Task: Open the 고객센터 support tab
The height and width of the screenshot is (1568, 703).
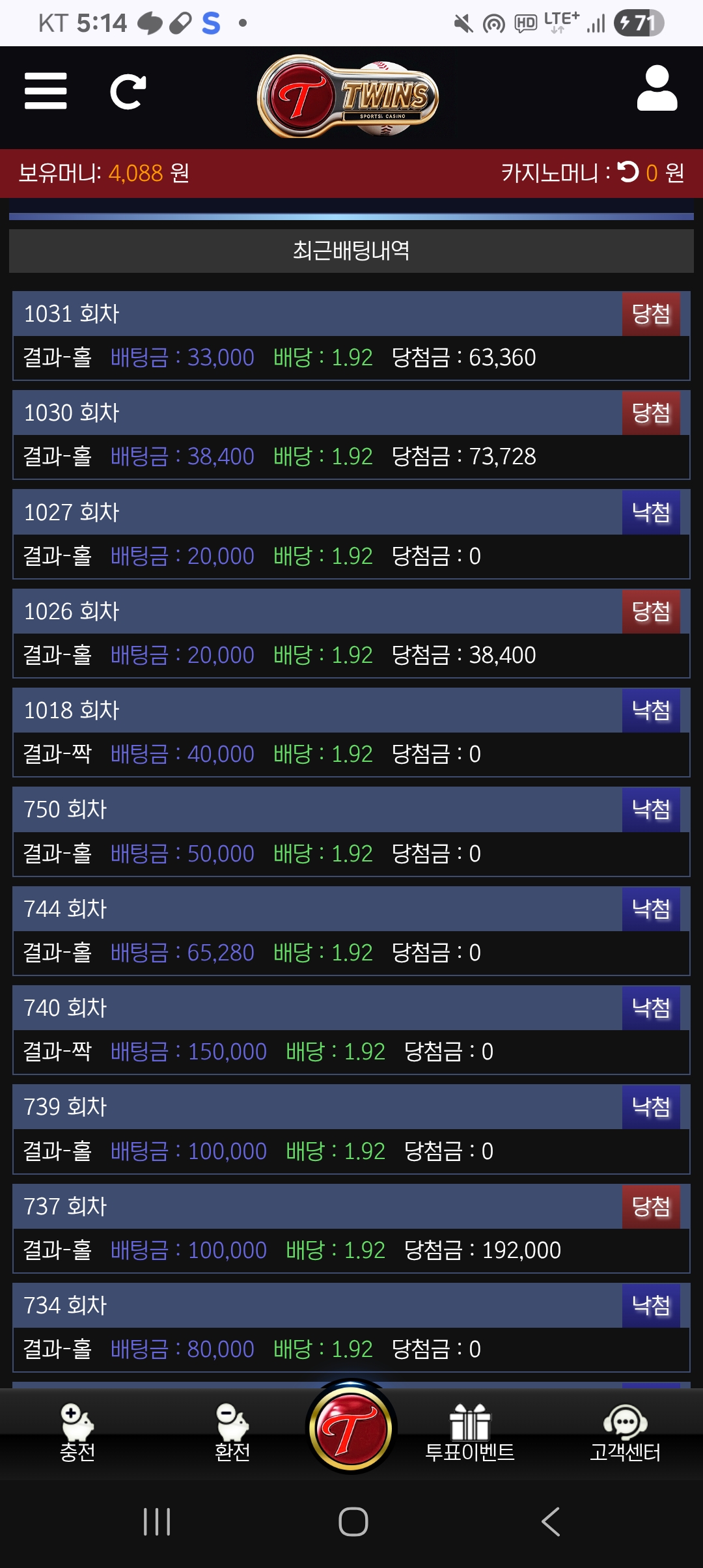Action: pyautogui.click(x=625, y=1433)
